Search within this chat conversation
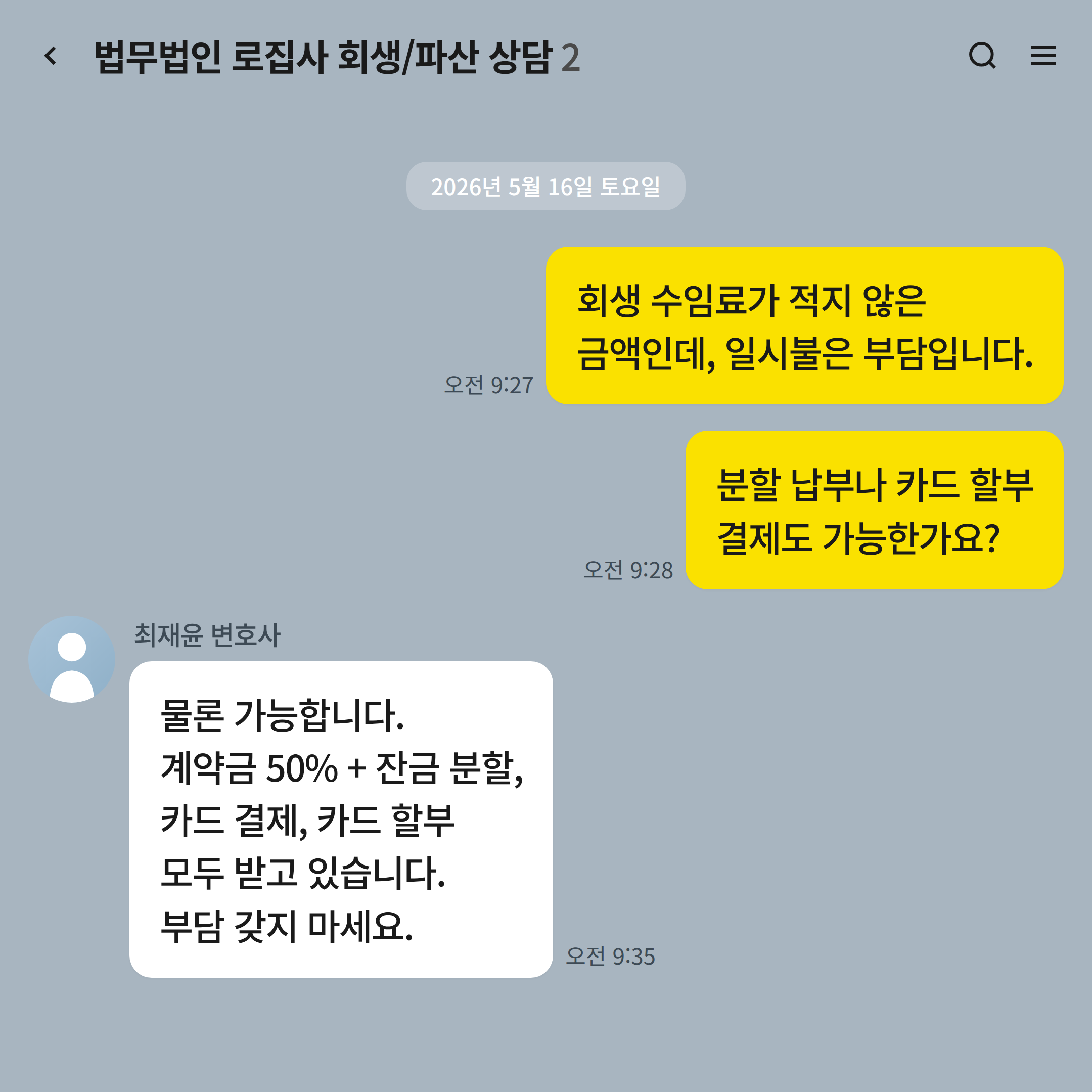Screen dimensions: 1092x1092 point(982,56)
